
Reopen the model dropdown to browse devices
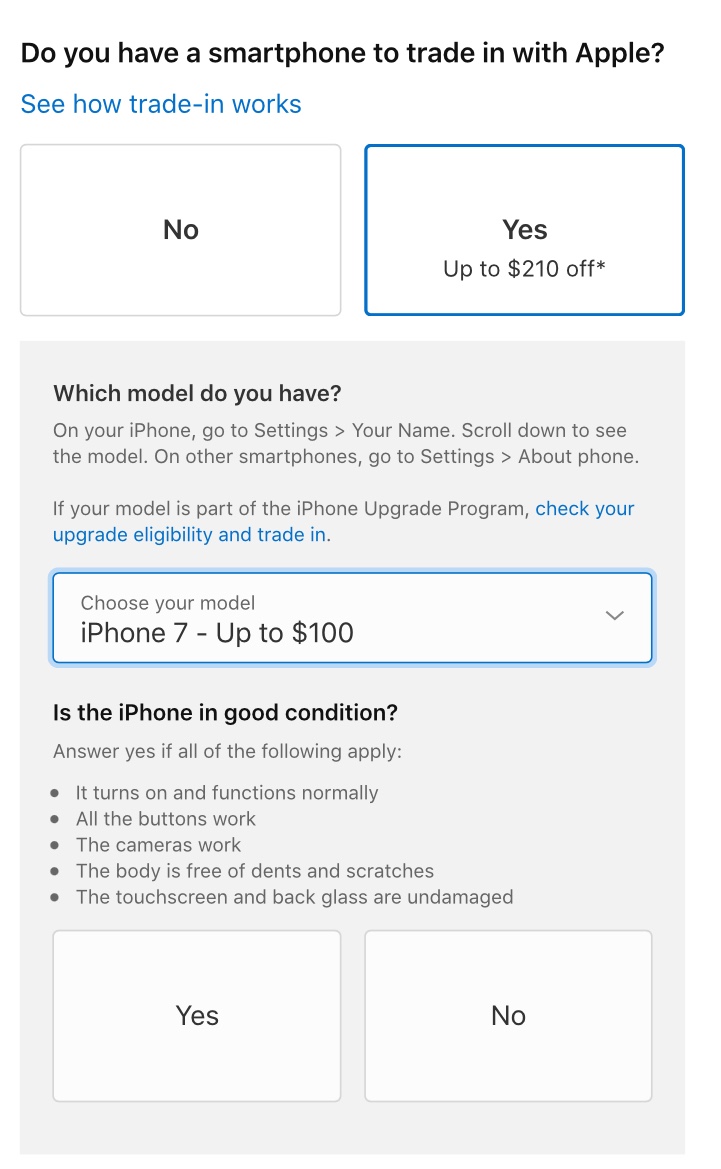(x=352, y=616)
